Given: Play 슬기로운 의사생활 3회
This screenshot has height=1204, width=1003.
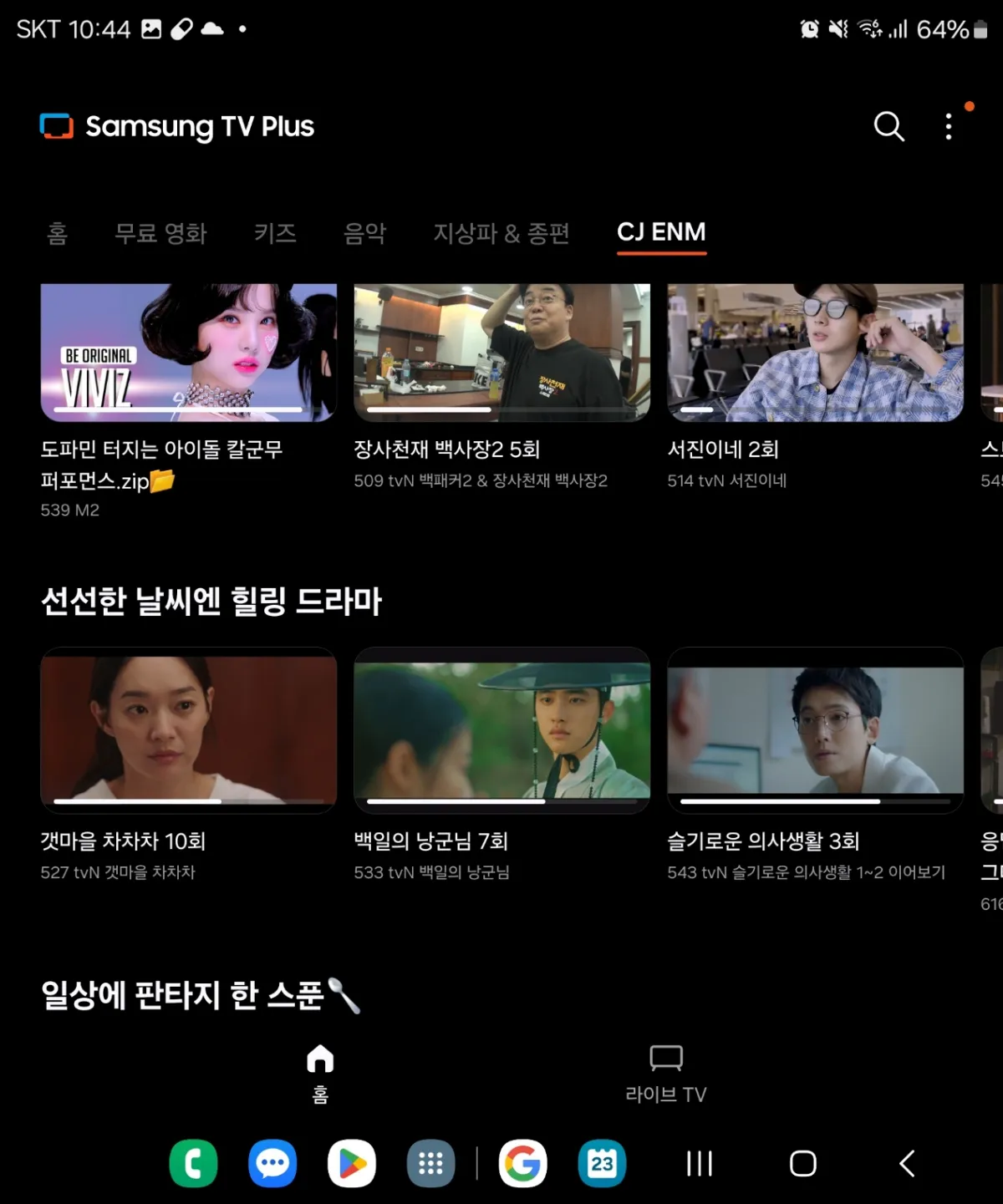Looking at the screenshot, I should pos(815,729).
